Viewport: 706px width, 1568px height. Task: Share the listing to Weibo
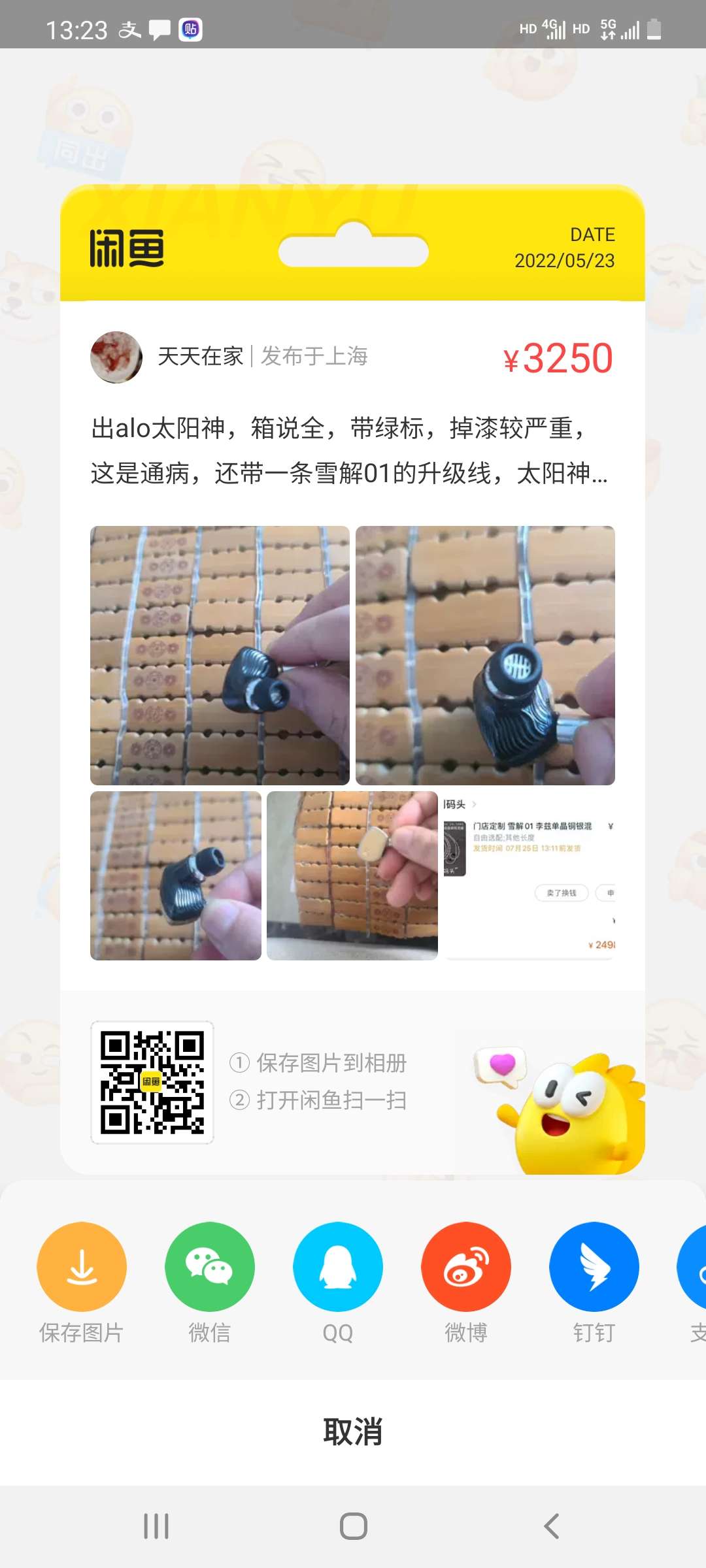(466, 1267)
